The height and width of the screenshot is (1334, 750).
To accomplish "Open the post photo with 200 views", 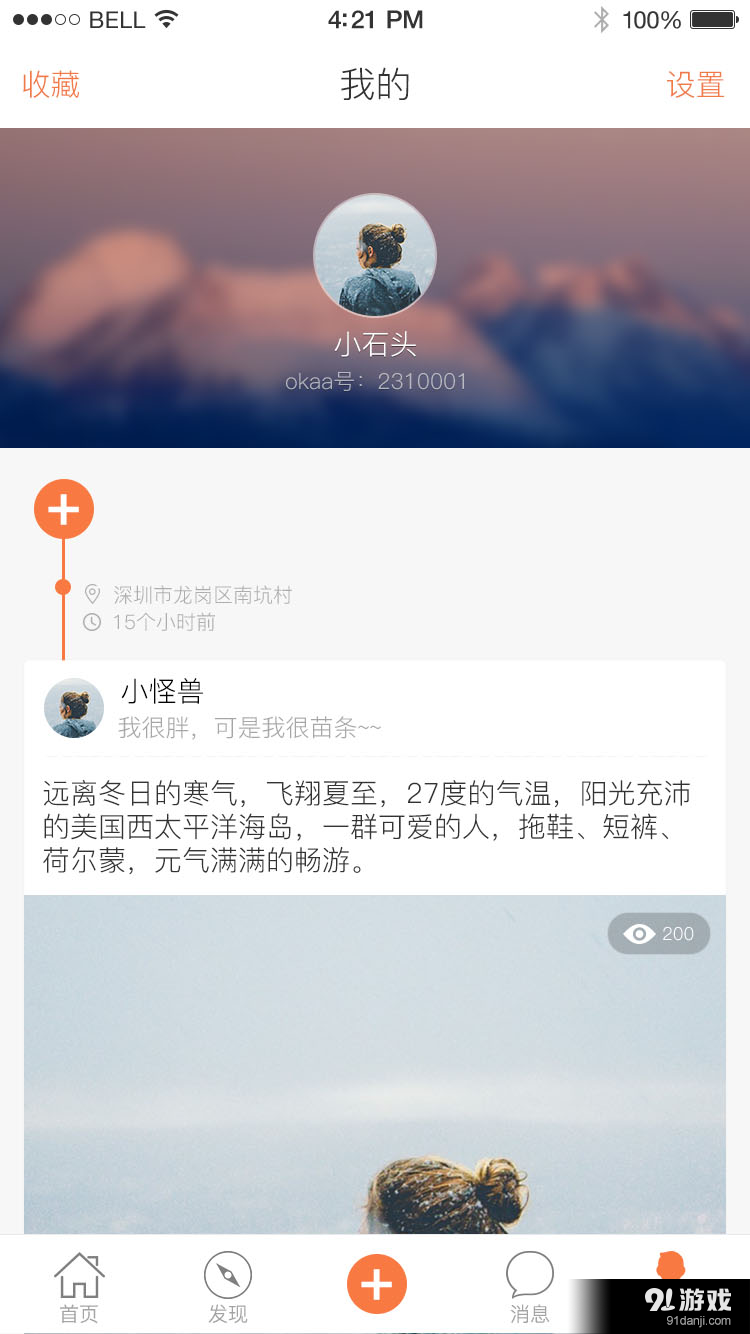I will point(375,1060).
